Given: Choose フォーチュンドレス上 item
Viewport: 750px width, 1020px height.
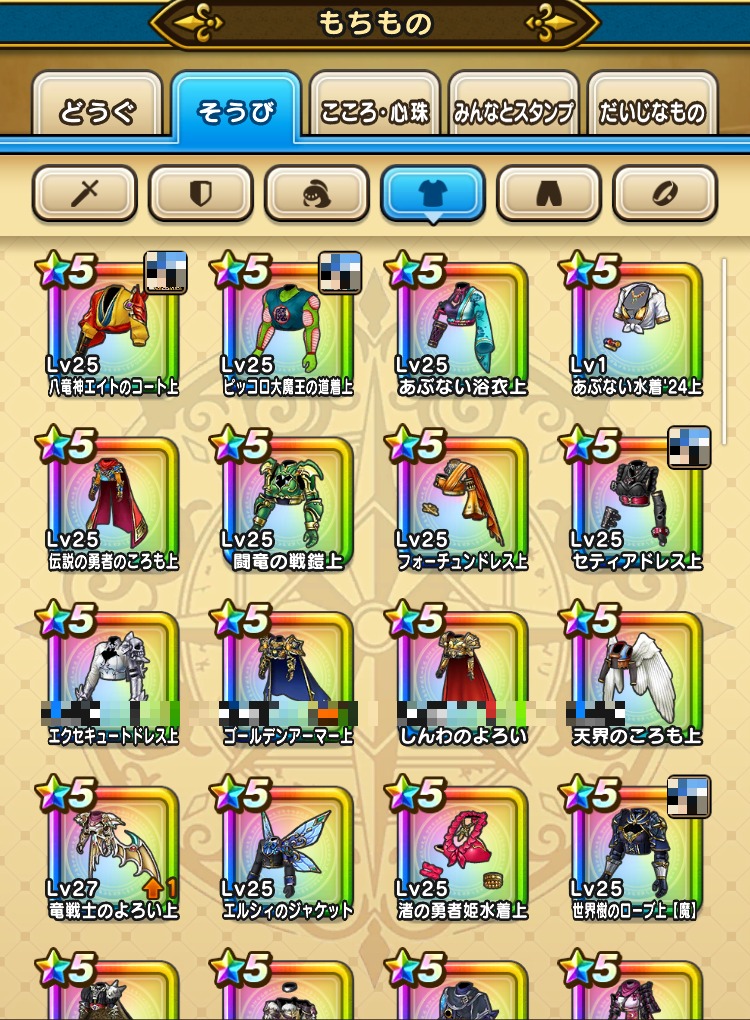Looking at the screenshot, I should tap(461, 505).
